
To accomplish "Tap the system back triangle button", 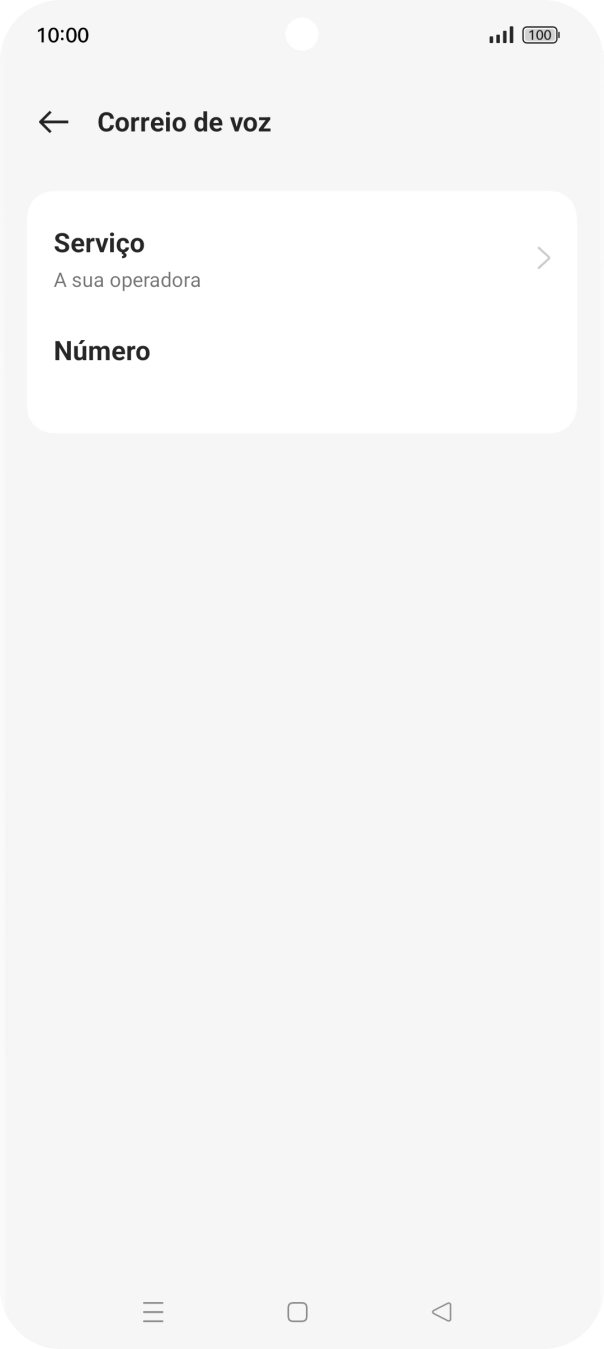I will tap(441, 1312).
